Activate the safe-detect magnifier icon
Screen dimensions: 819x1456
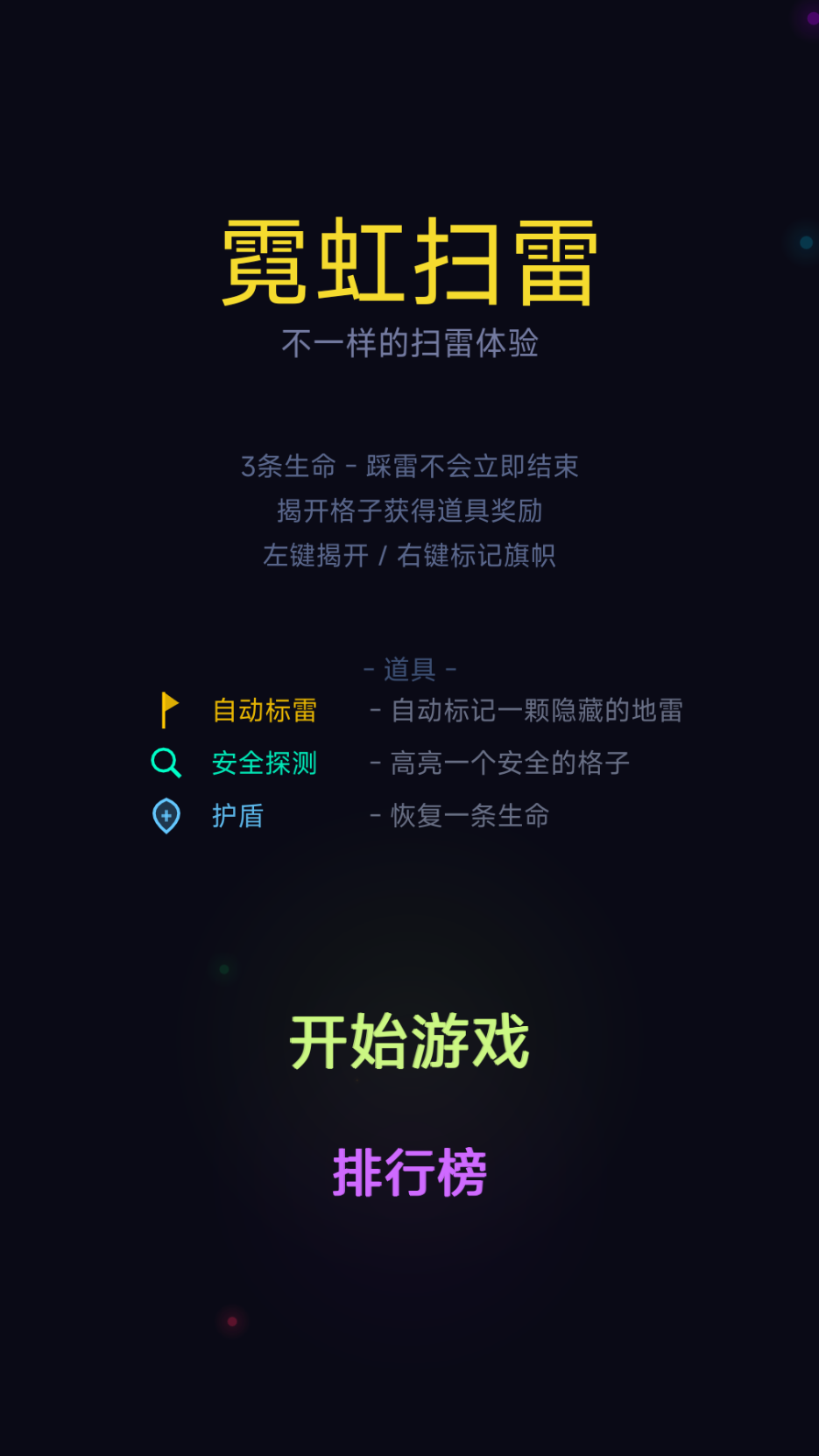[x=166, y=763]
